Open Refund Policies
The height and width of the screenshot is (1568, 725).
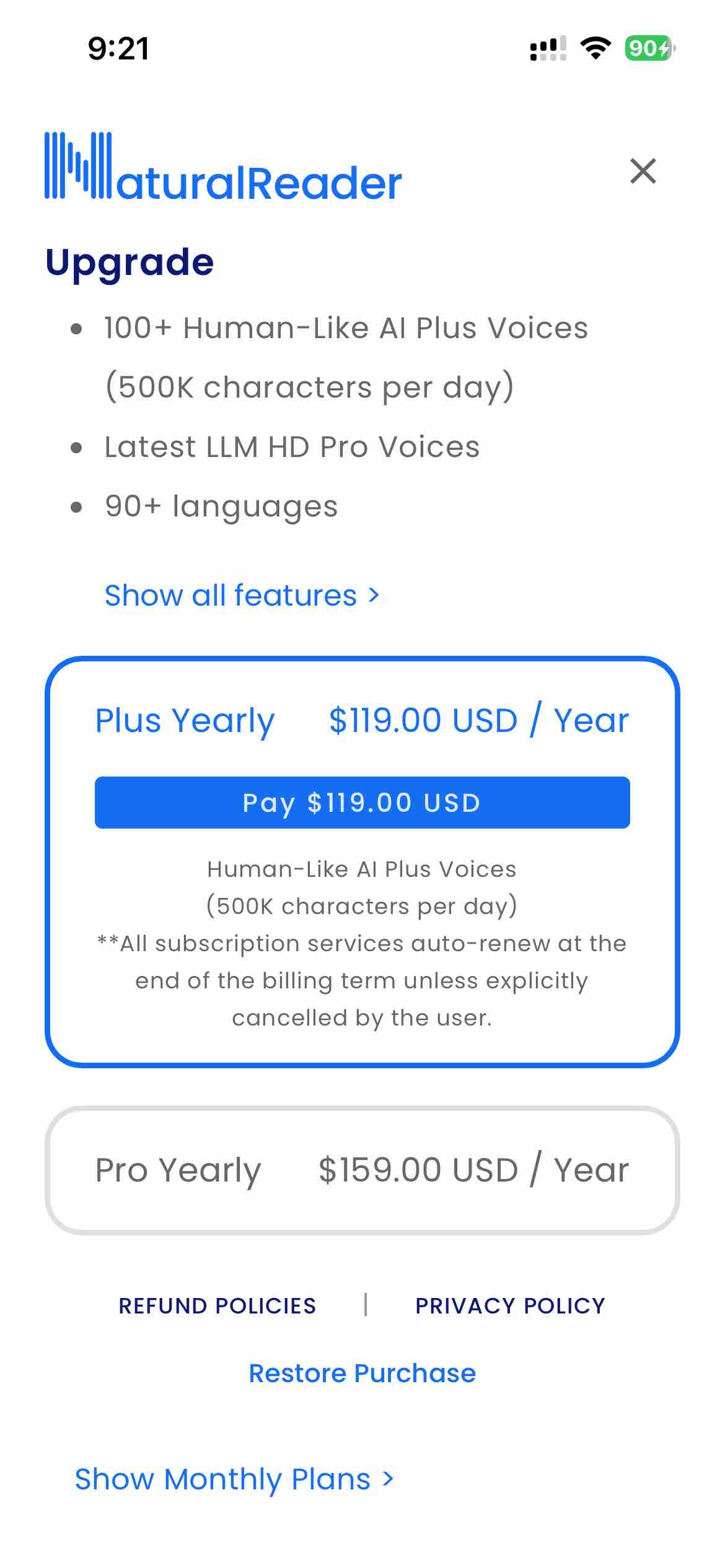pyautogui.click(x=217, y=1305)
